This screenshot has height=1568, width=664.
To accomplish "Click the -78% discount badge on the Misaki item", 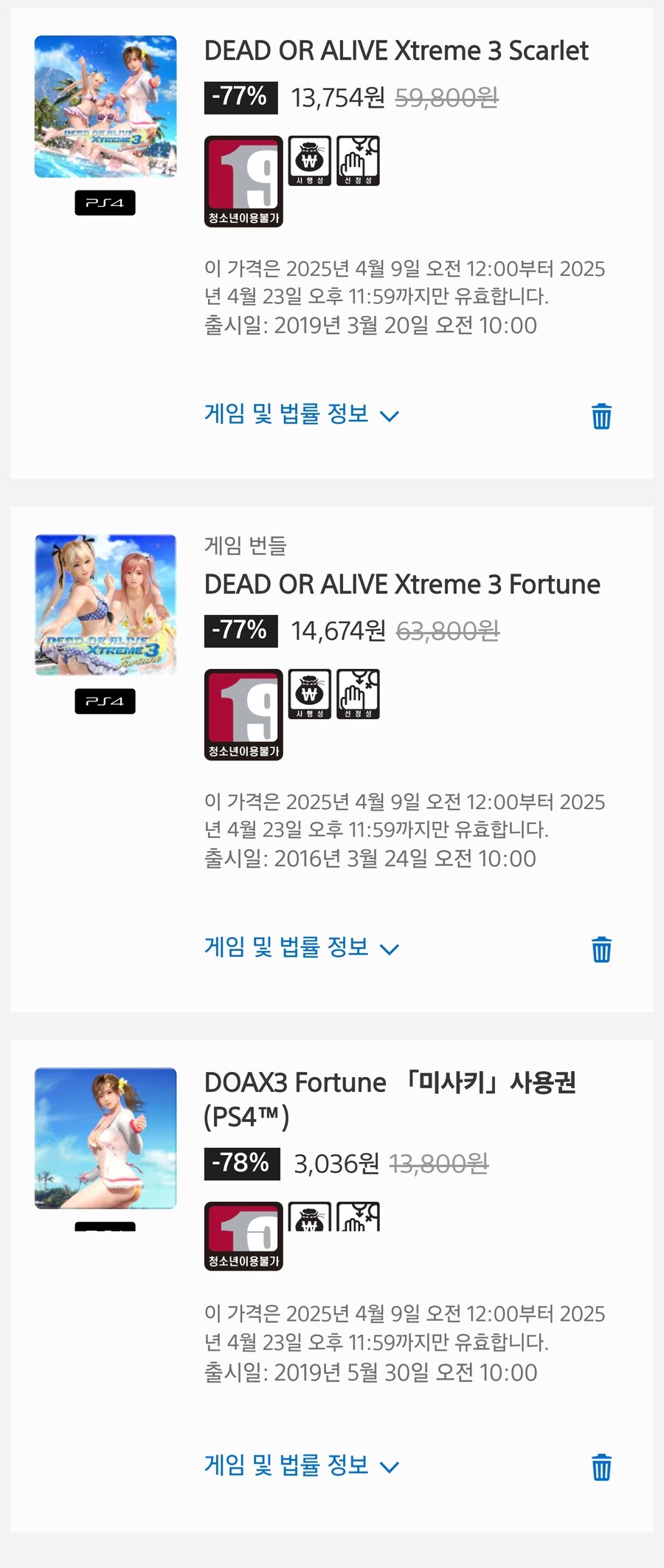I will click(x=241, y=1161).
